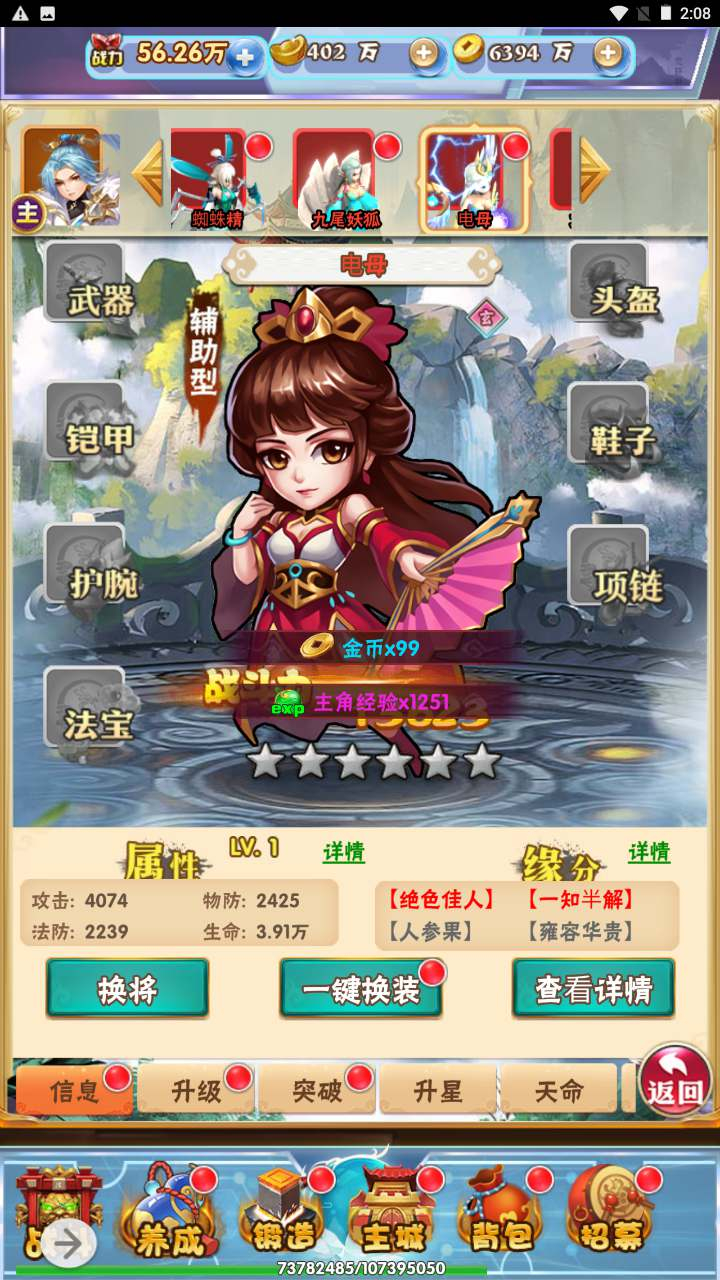The height and width of the screenshot is (1280, 720).
Task: Add gold ingots with the plus icon beside 402万
Action: (424, 54)
